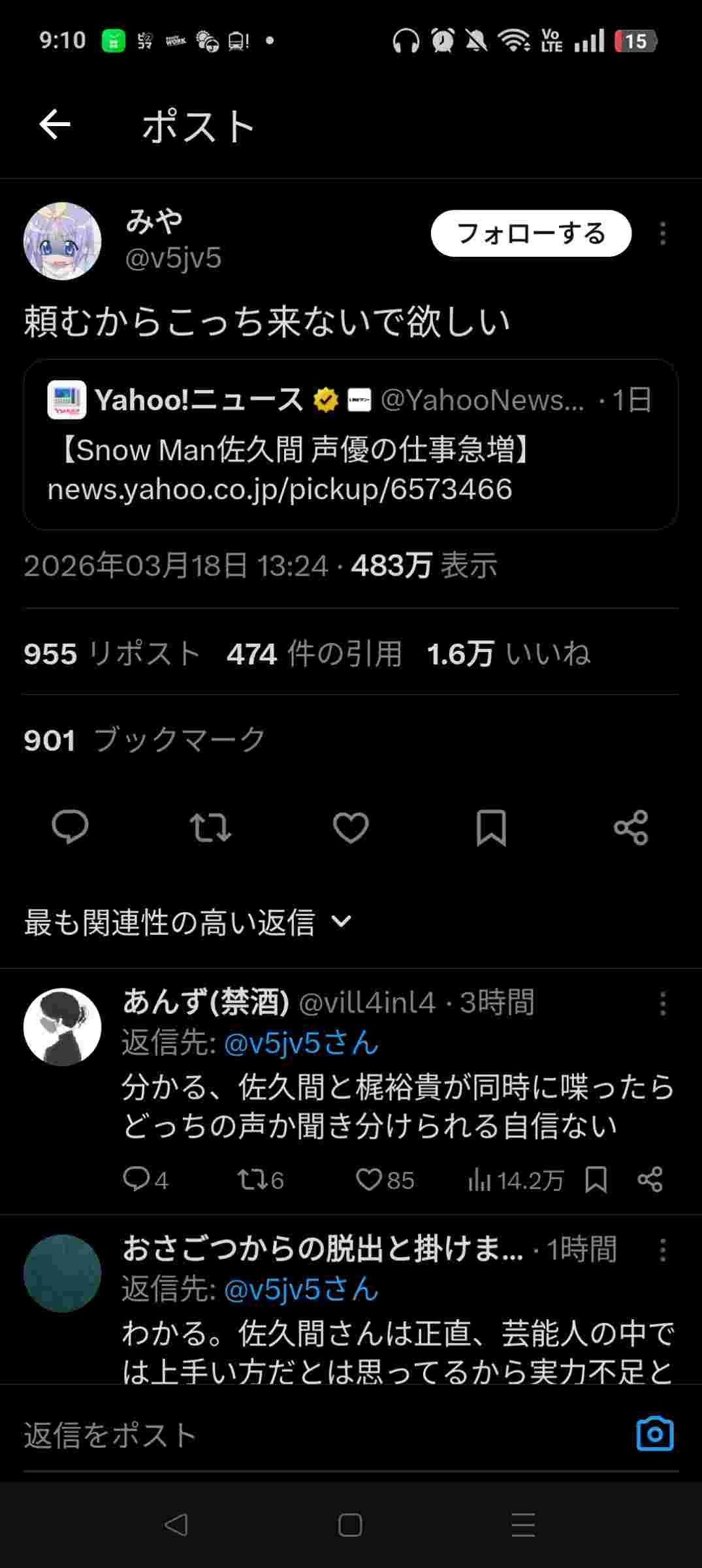Open overflow menu on あんず(禁酒)'s reply

663,1004
